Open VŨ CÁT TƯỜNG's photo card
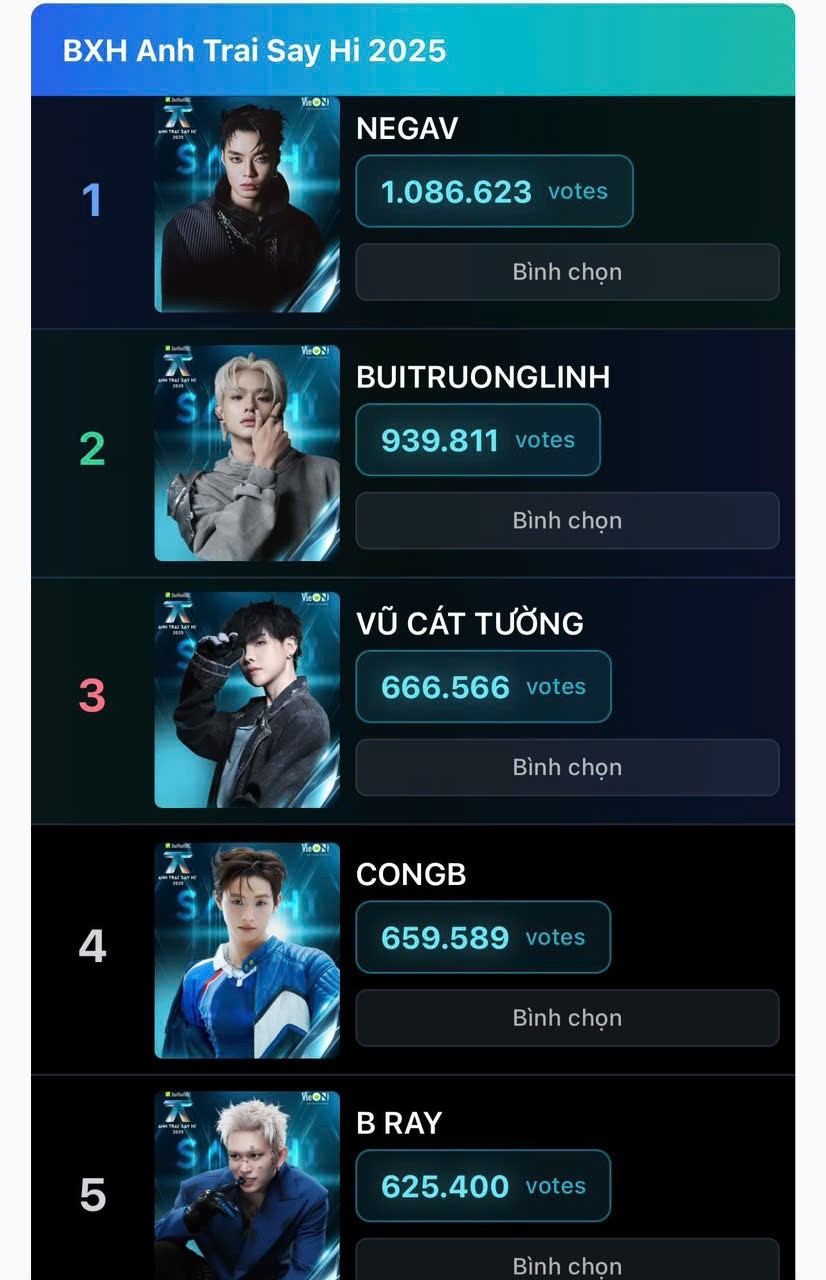The height and width of the screenshot is (1280, 826). 247,699
